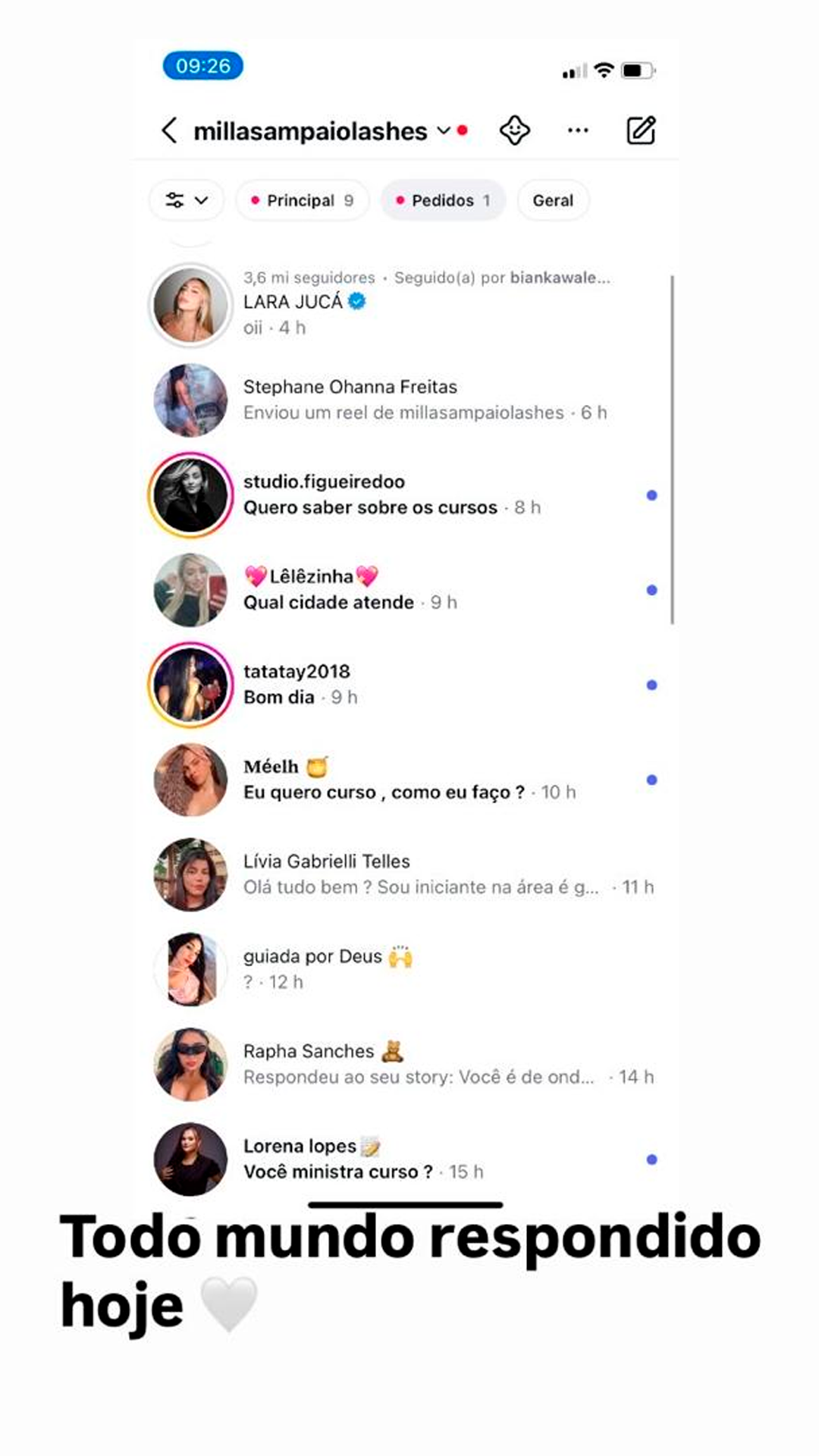The width and height of the screenshot is (819, 1456).
Task: Clear the unread dot on Lorena lopes chat
Action: tap(651, 1159)
